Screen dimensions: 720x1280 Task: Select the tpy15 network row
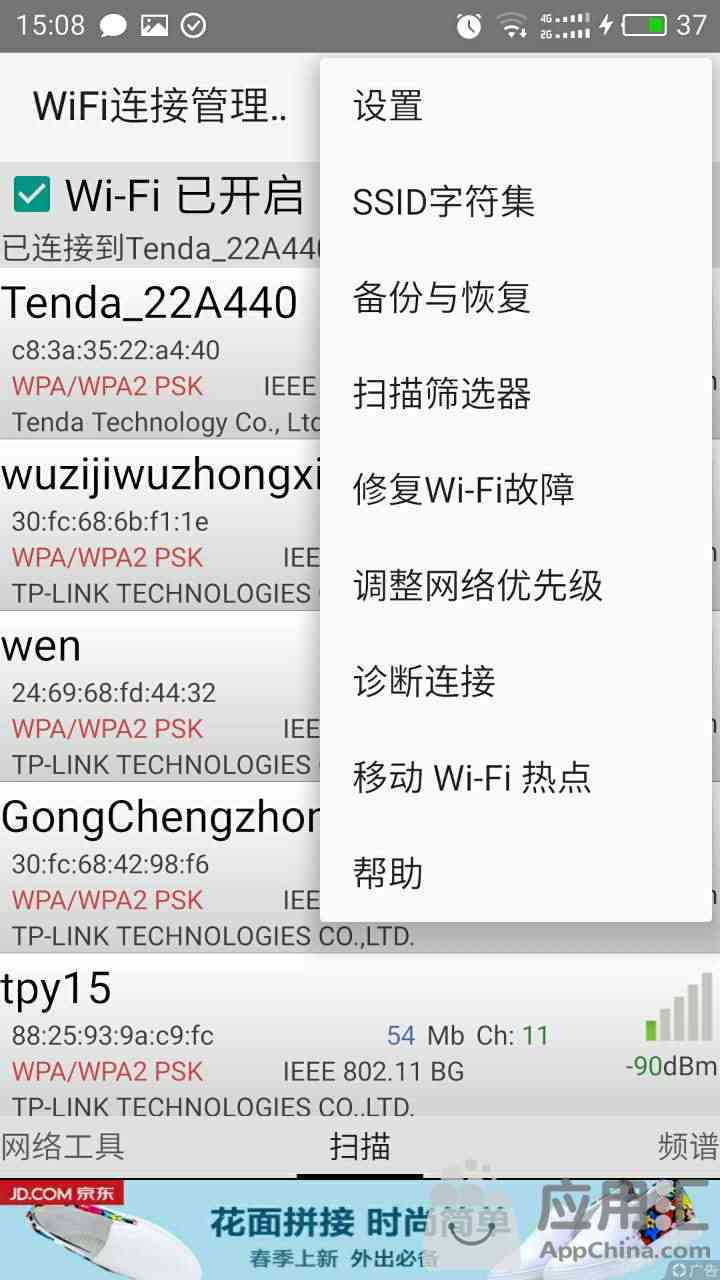pyautogui.click(x=360, y=1038)
